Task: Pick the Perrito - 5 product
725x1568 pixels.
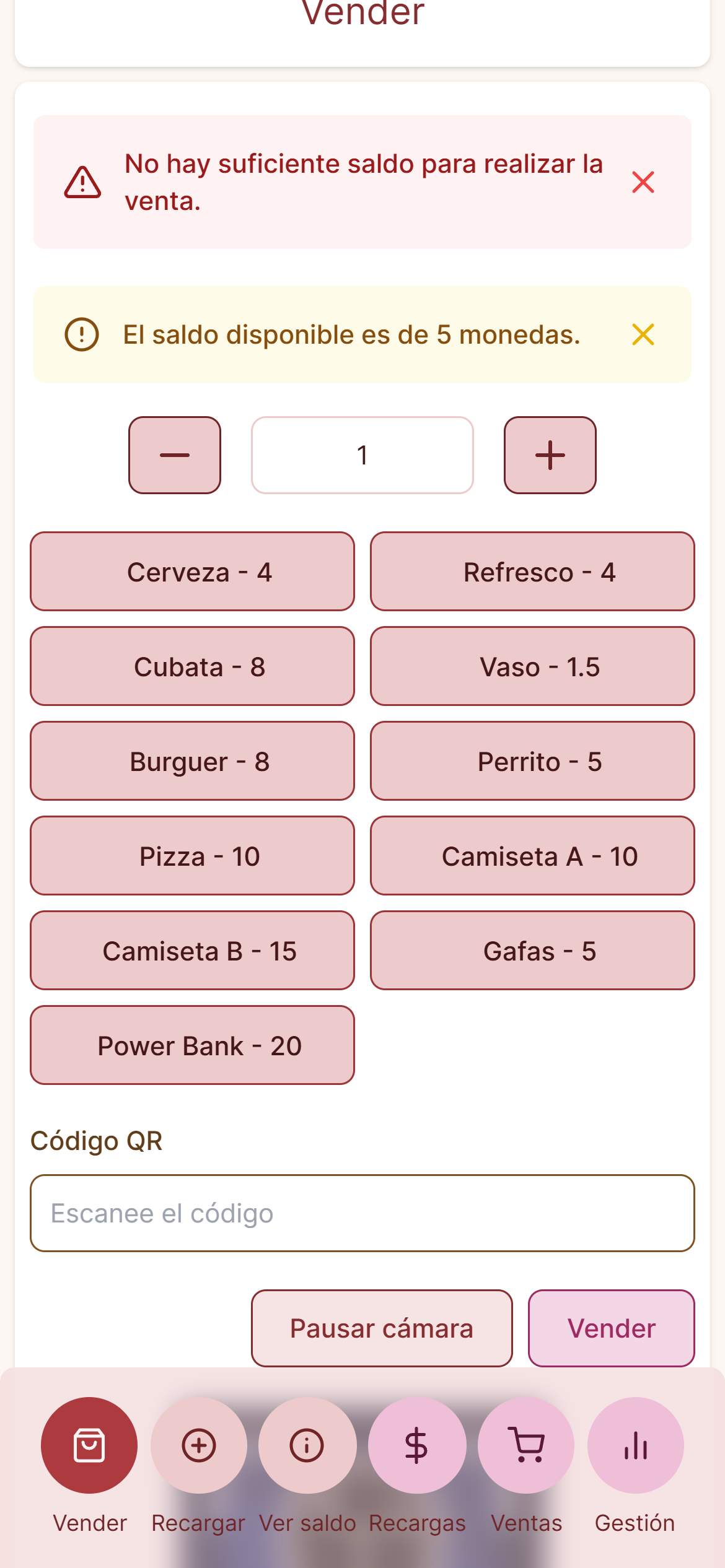Action: click(532, 761)
